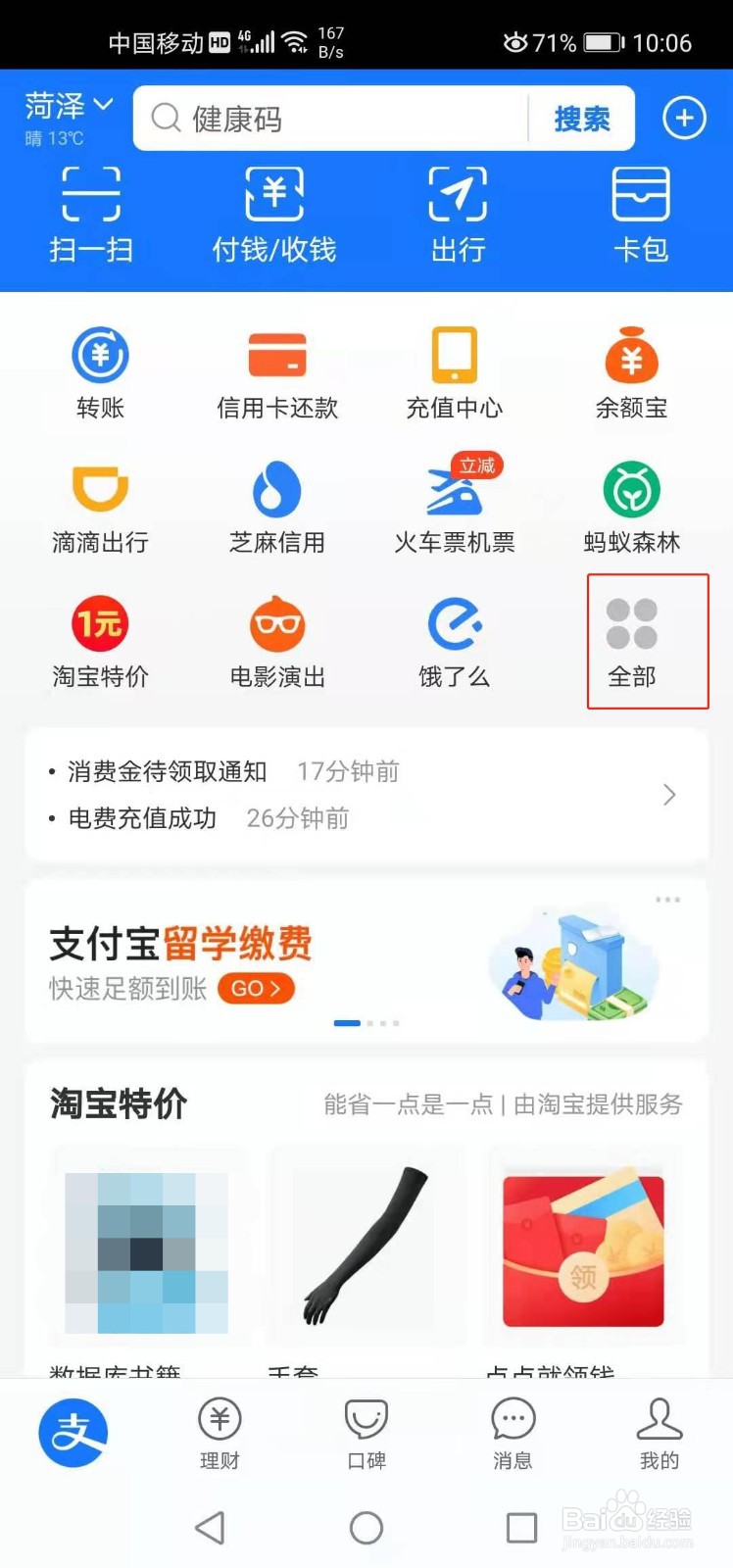Viewport: 733px width, 1568px height.
Task: Open the Recharge Center (充值中心)
Action: point(454,367)
